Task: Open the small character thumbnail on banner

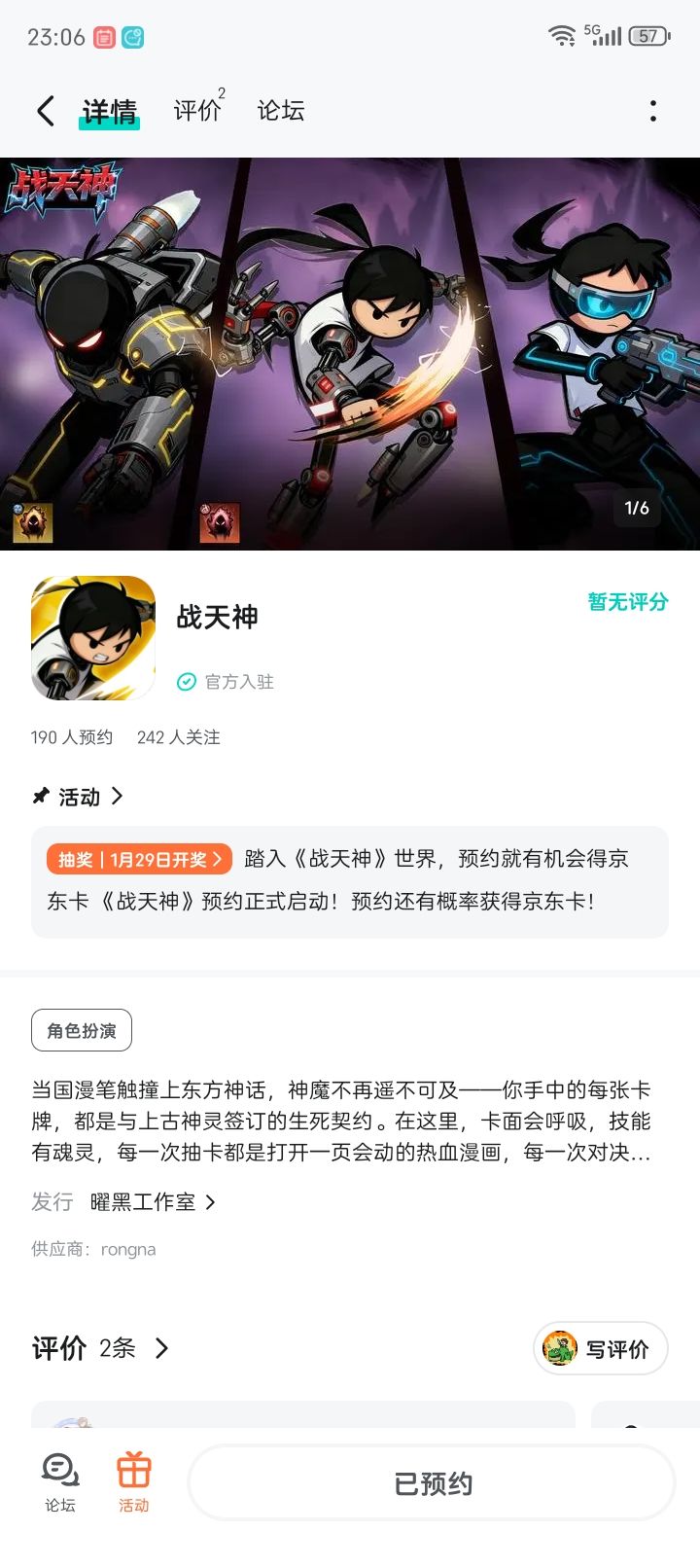Action: [32, 520]
